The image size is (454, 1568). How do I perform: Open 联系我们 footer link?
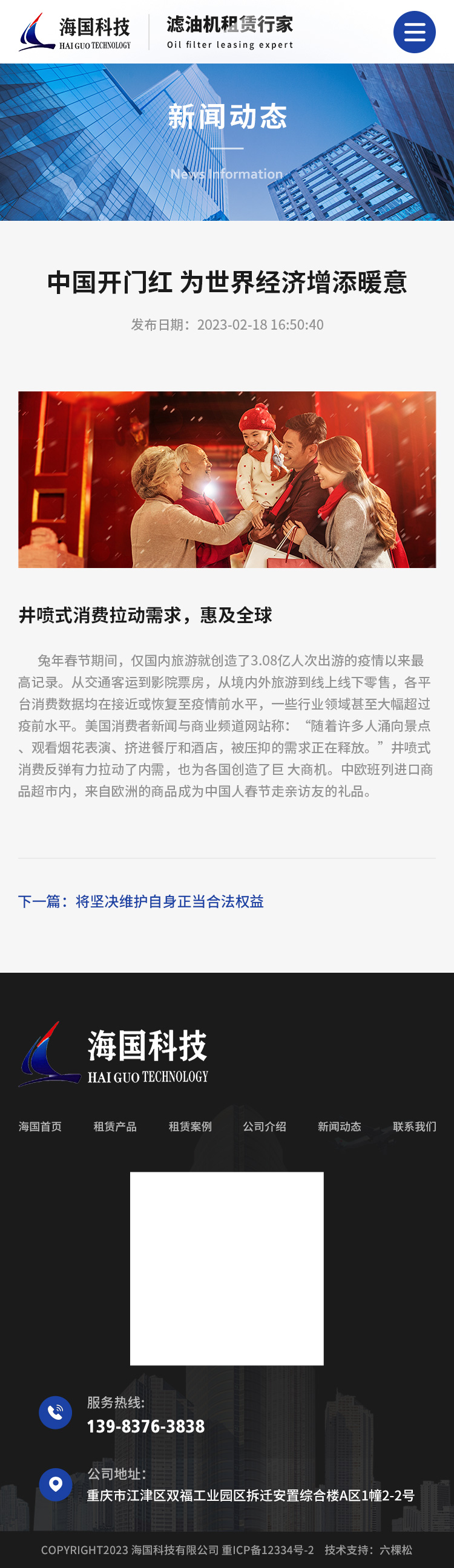point(415,1126)
